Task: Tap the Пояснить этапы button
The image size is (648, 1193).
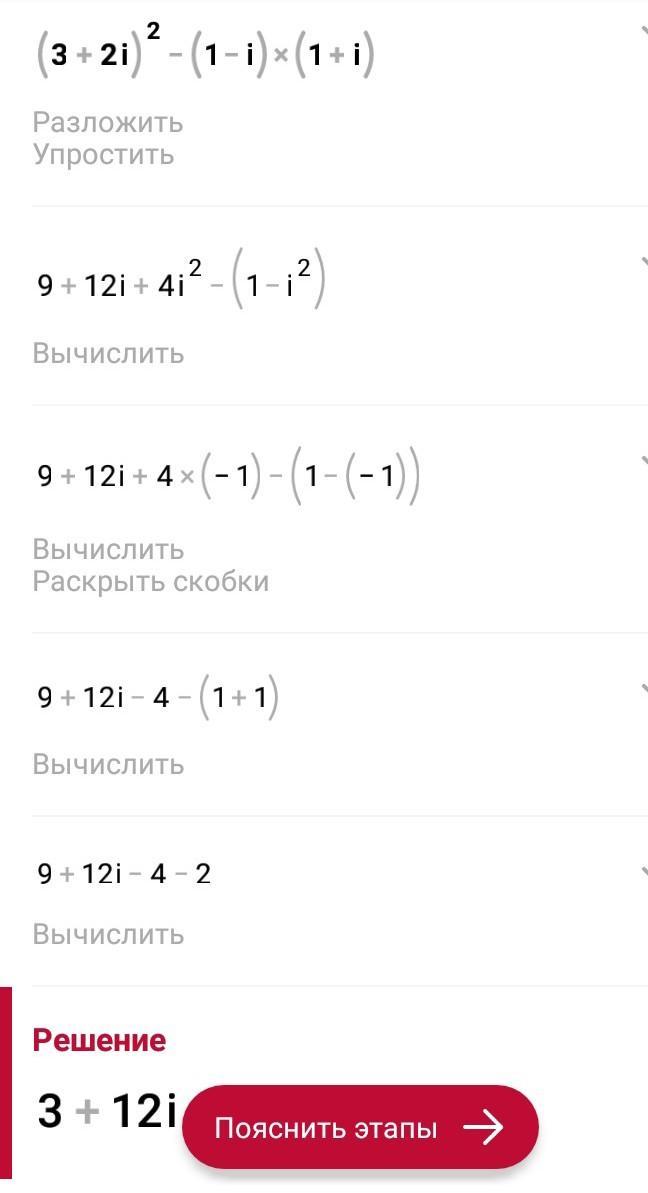Action: [360, 1128]
